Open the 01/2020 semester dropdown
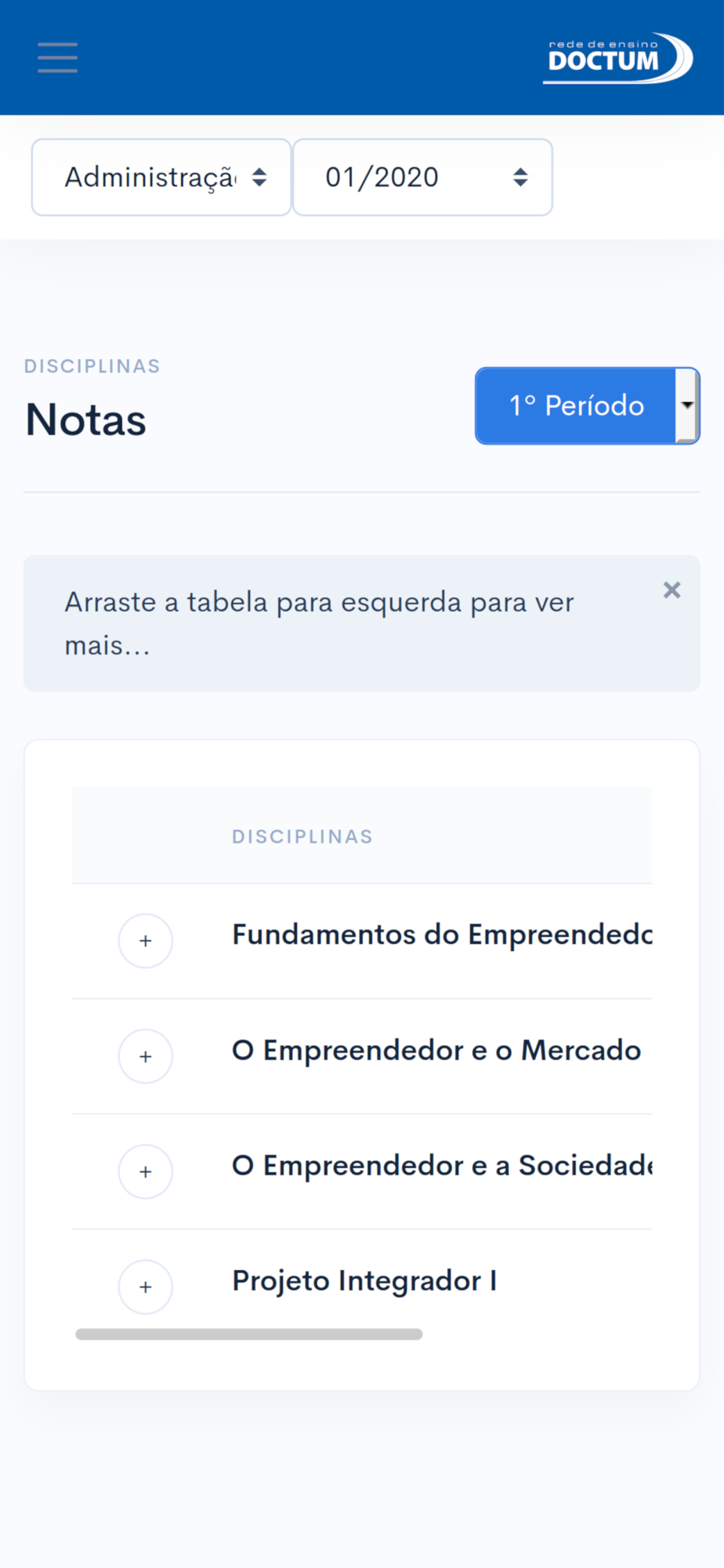 click(422, 177)
